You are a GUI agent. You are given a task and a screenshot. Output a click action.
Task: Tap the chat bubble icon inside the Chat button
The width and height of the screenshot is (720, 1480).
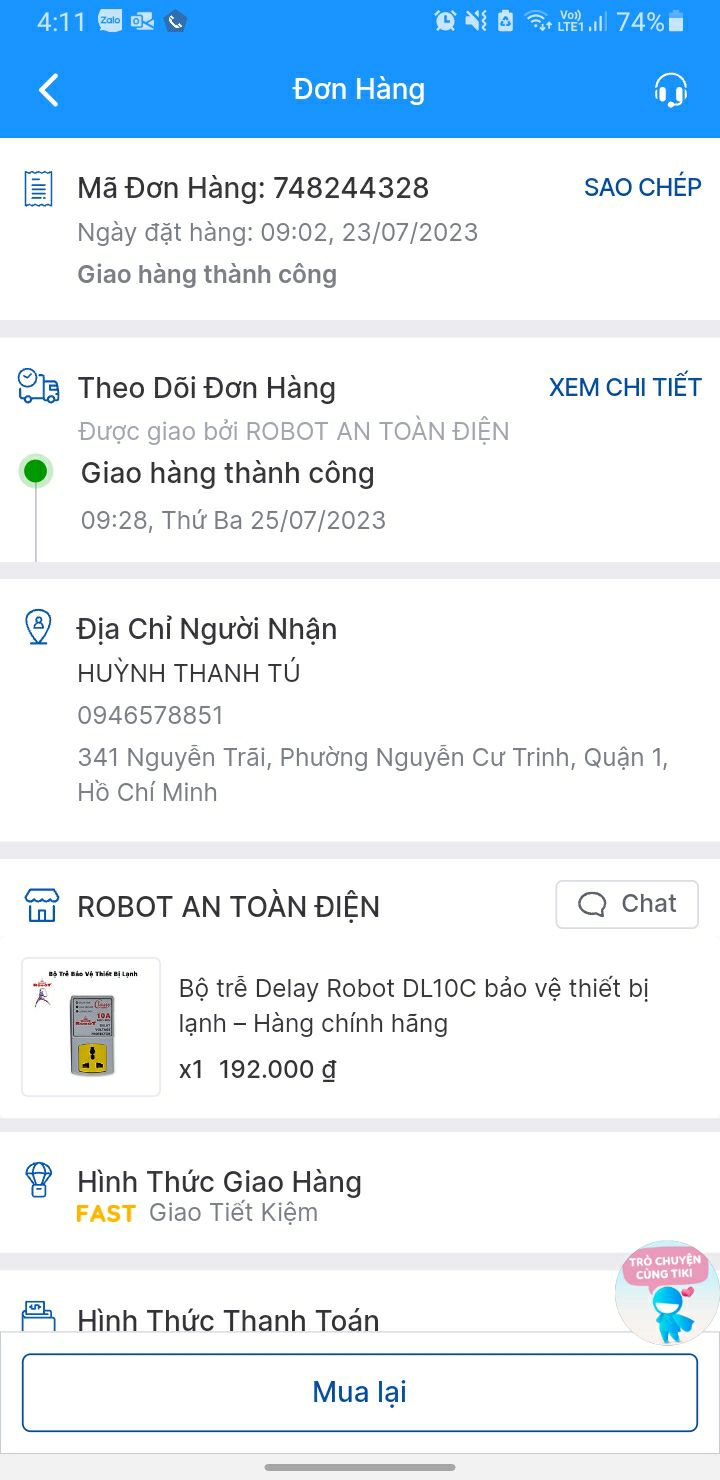(593, 903)
